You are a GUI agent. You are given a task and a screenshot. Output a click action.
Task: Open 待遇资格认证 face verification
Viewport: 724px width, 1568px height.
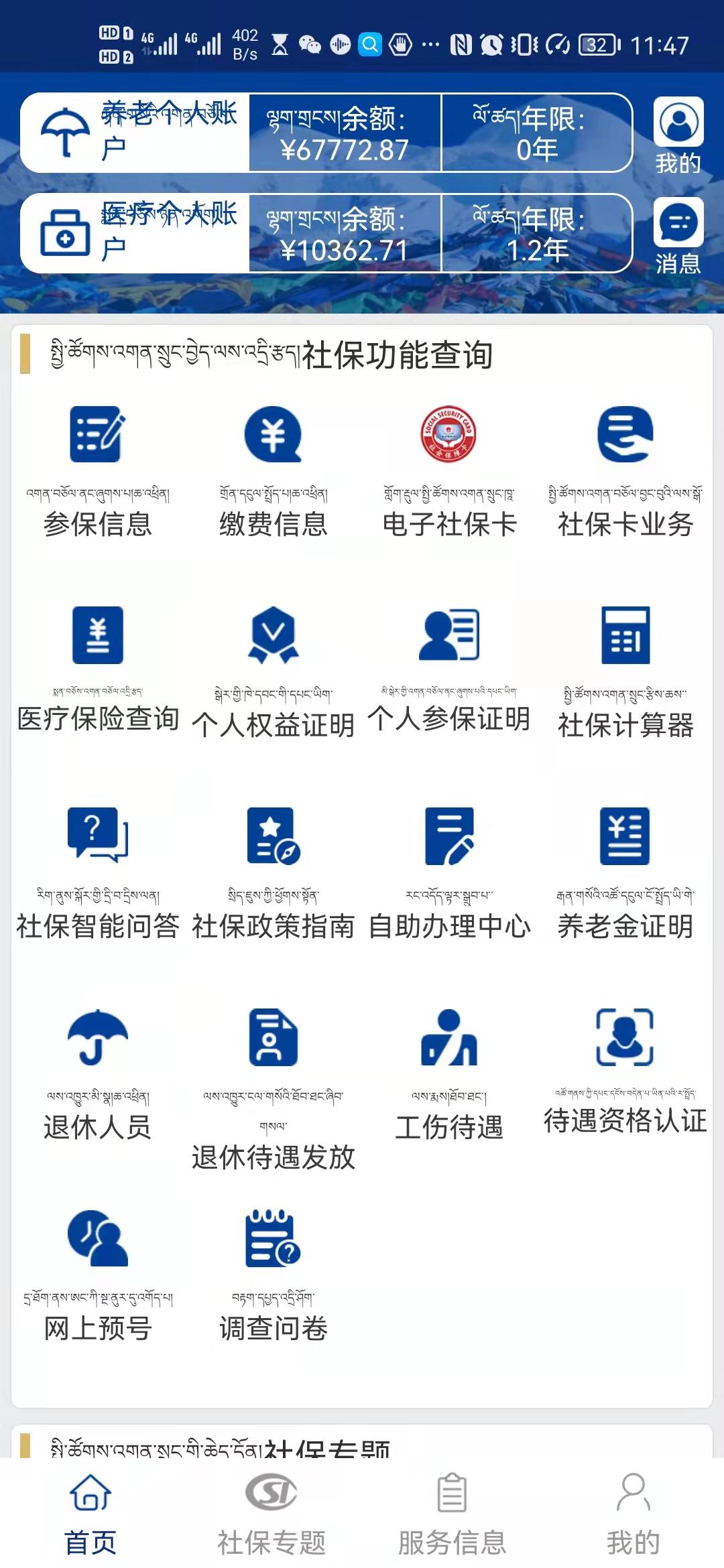pos(625,1072)
